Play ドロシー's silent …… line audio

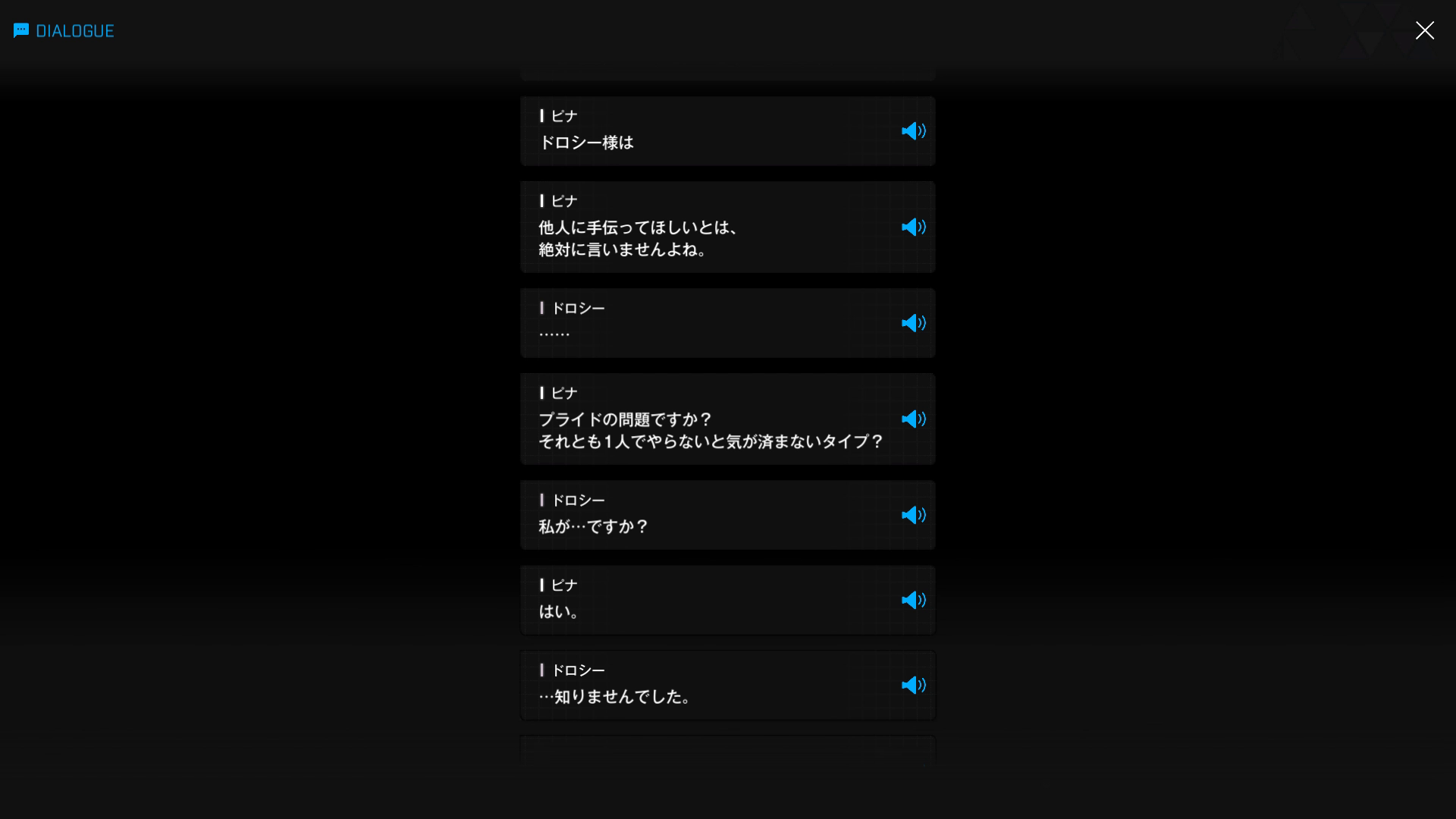[913, 323]
